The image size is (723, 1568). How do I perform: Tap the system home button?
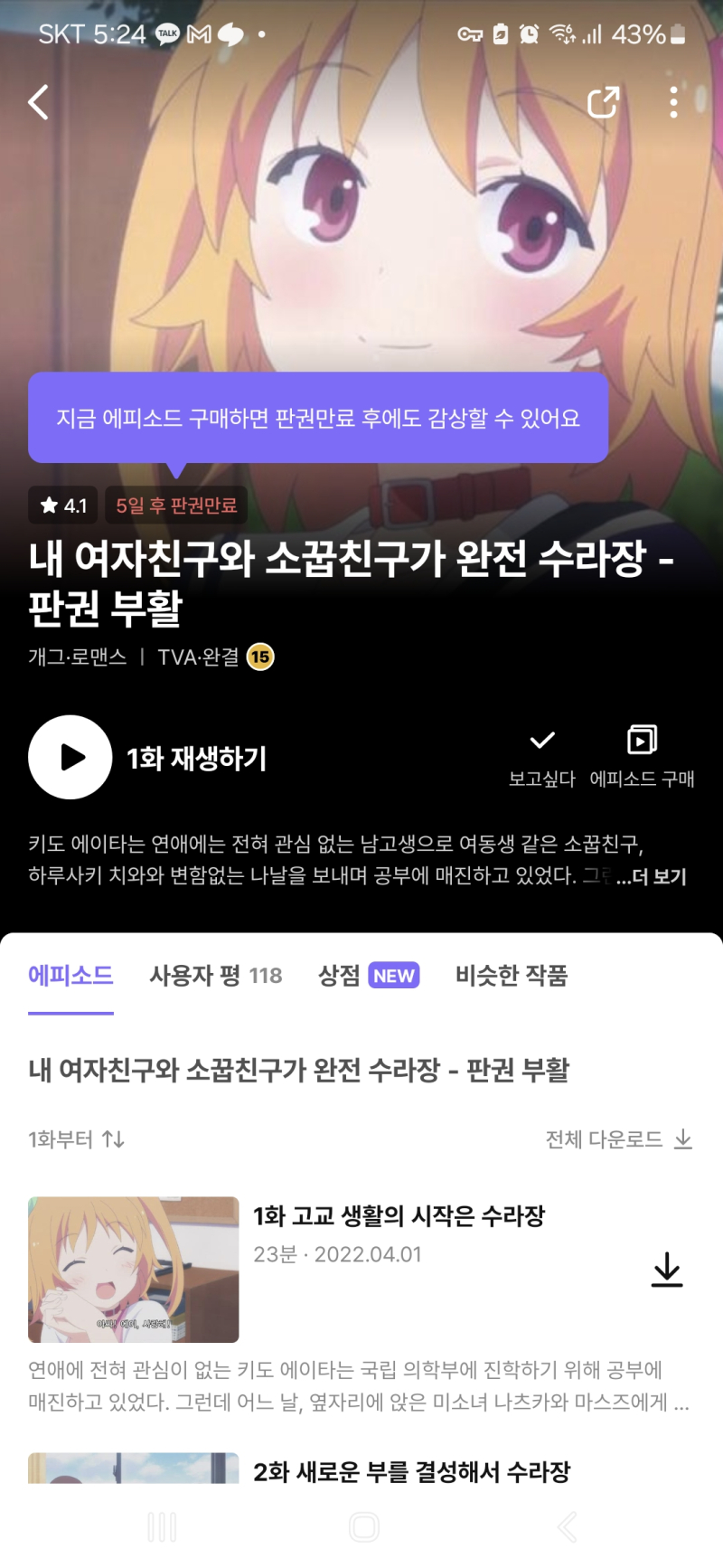[363, 1527]
